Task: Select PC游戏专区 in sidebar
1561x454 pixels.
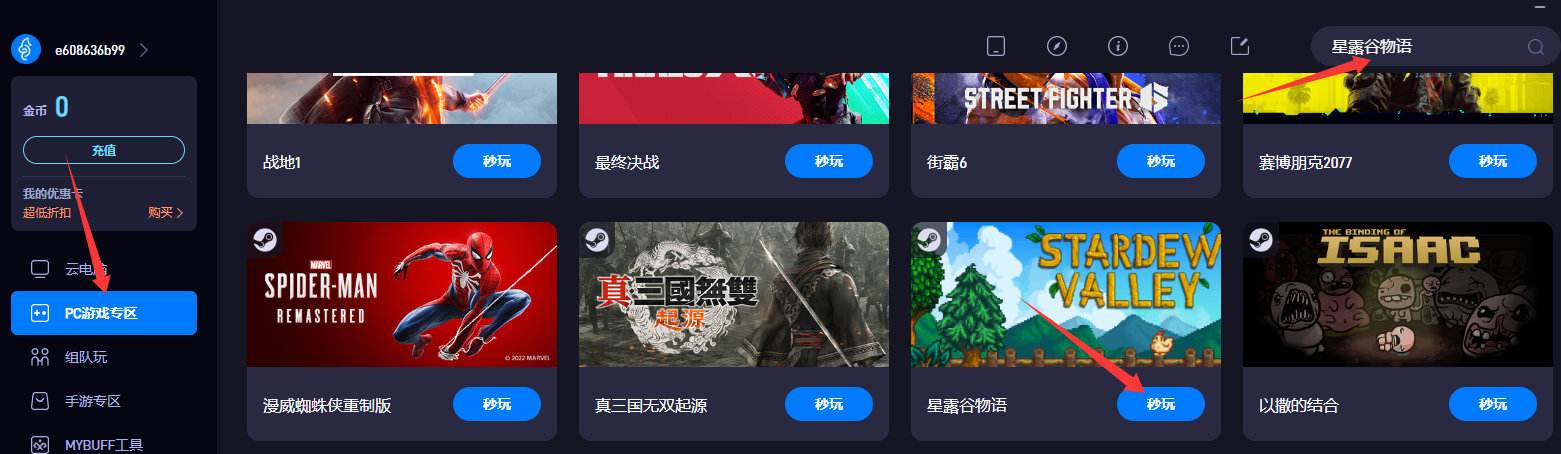Action: pyautogui.click(x=104, y=313)
